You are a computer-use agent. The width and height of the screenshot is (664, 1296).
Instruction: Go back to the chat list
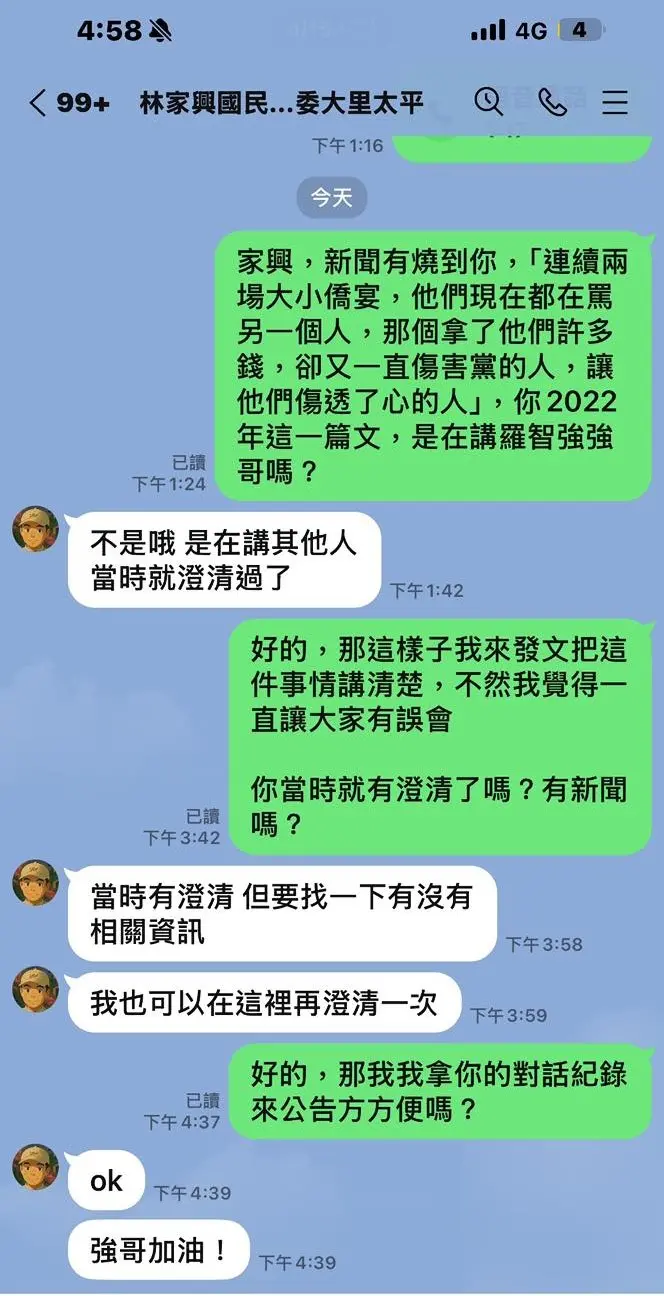[x=38, y=103]
